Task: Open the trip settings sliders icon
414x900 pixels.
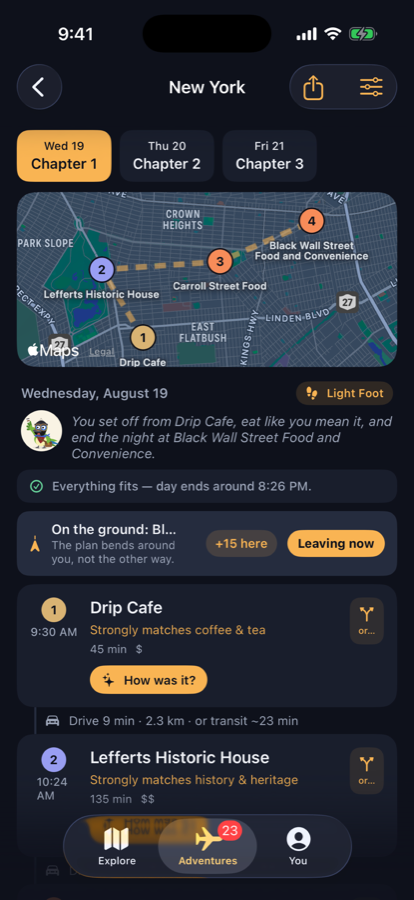Action: (371, 87)
